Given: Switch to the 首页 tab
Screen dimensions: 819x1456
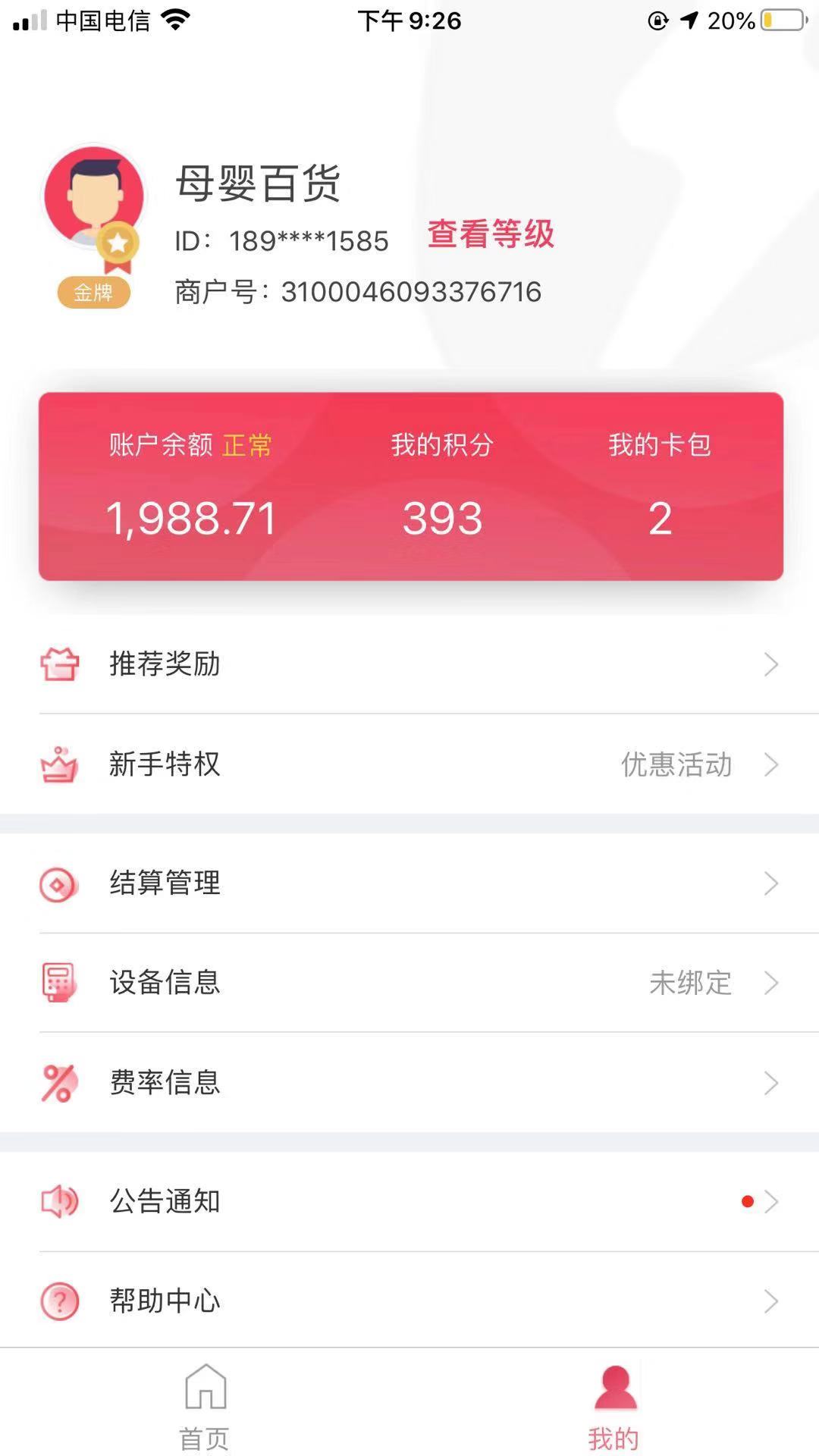Looking at the screenshot, I should (205, 1405).
